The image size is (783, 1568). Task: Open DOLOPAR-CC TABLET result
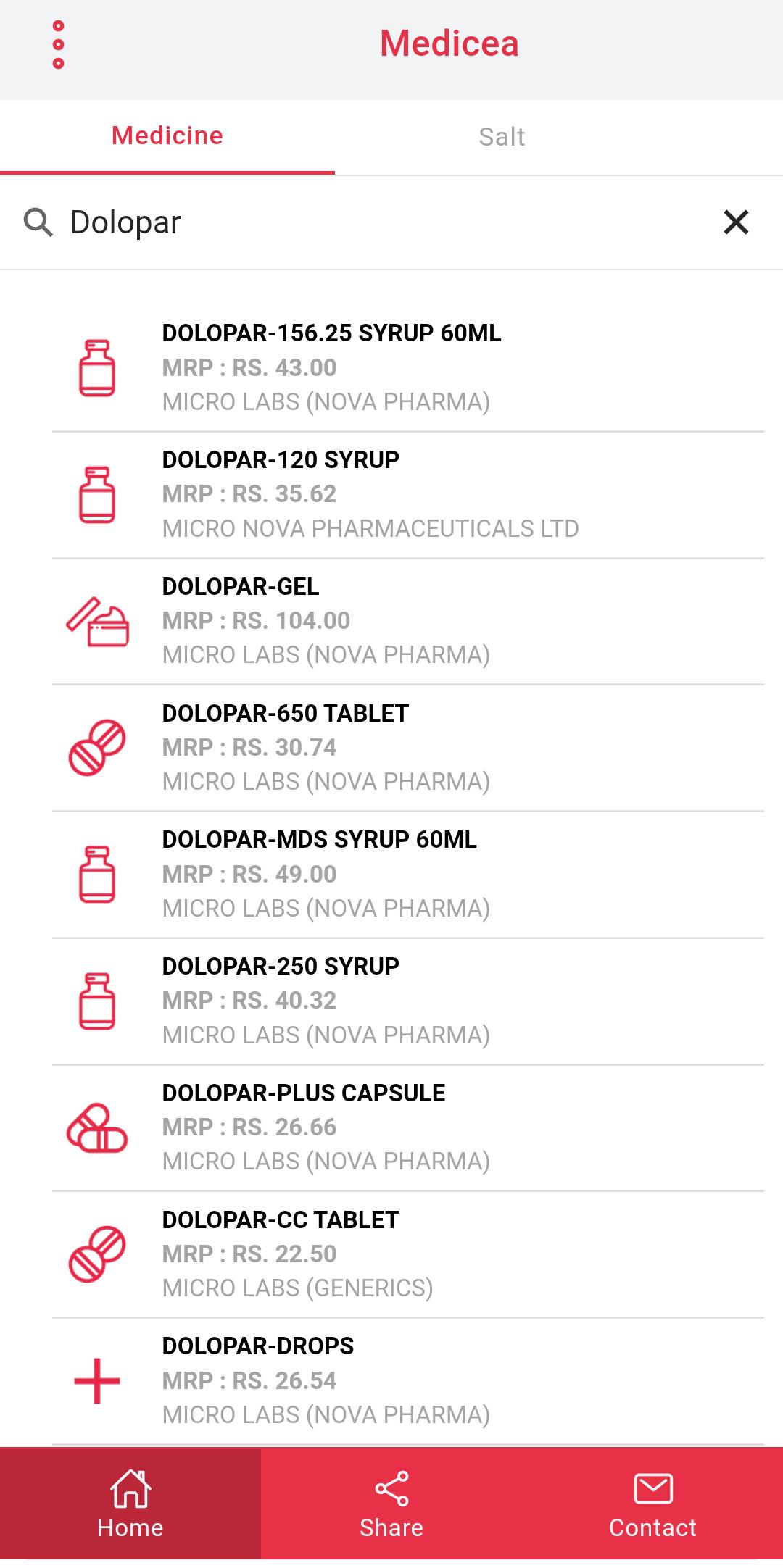pyautogui.click(x=406, y=1254)
